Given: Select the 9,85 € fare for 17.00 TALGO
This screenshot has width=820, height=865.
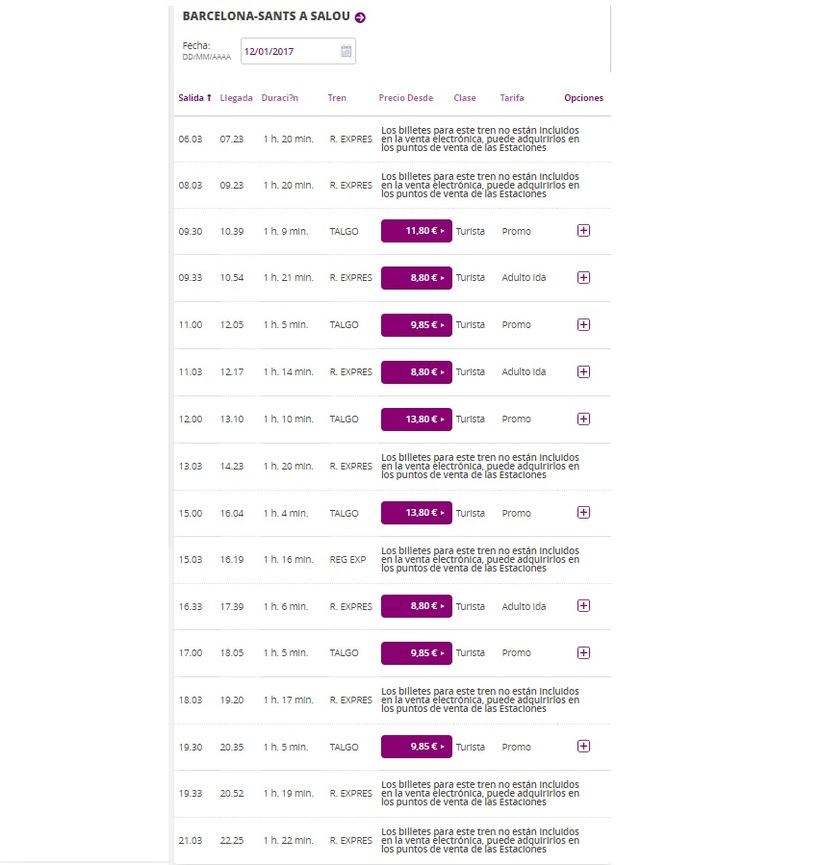Looking at the screenshot, I should click(x=416, y=653).
